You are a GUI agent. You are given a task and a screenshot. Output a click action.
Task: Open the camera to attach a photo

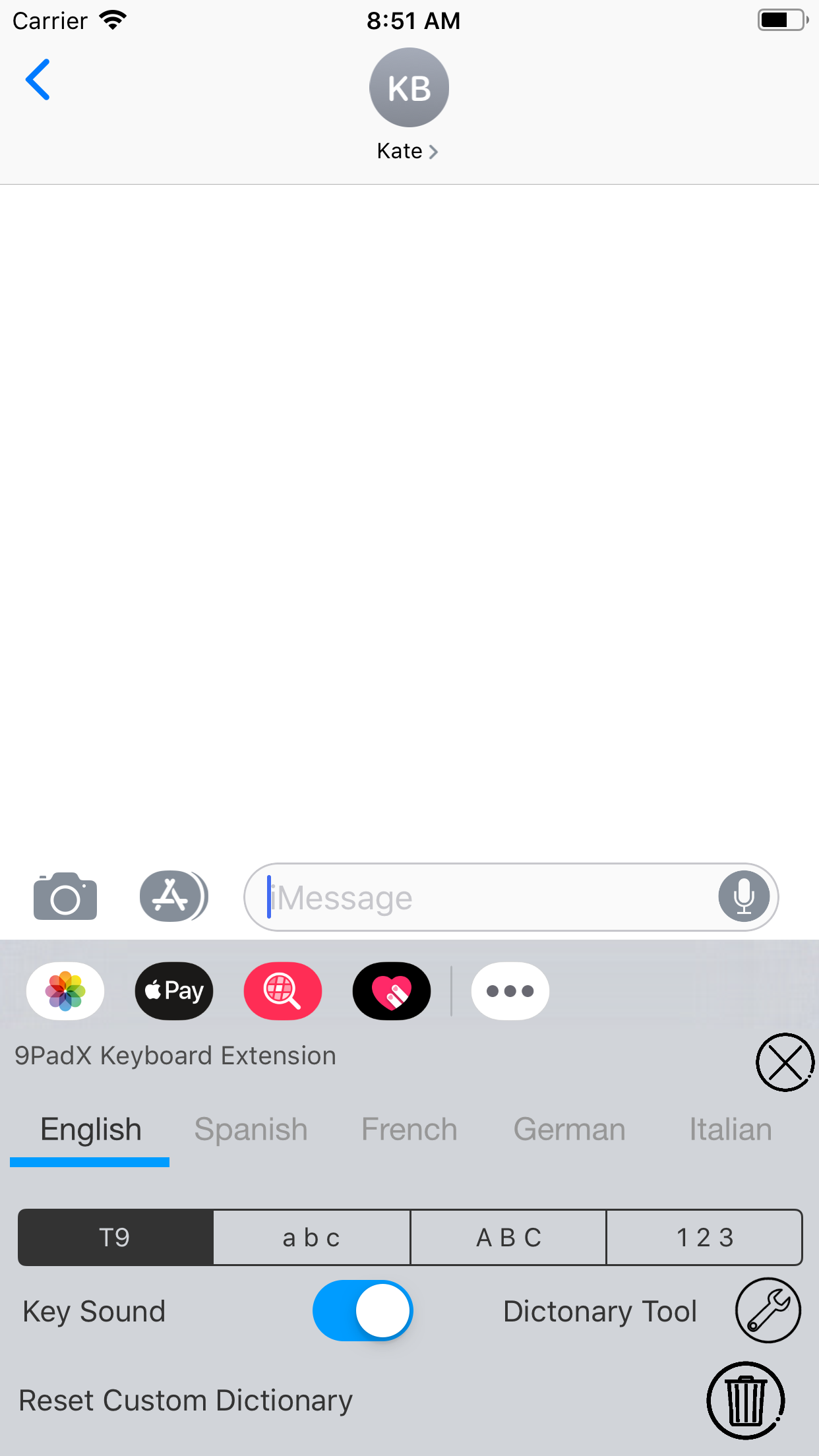pos(65,896)
